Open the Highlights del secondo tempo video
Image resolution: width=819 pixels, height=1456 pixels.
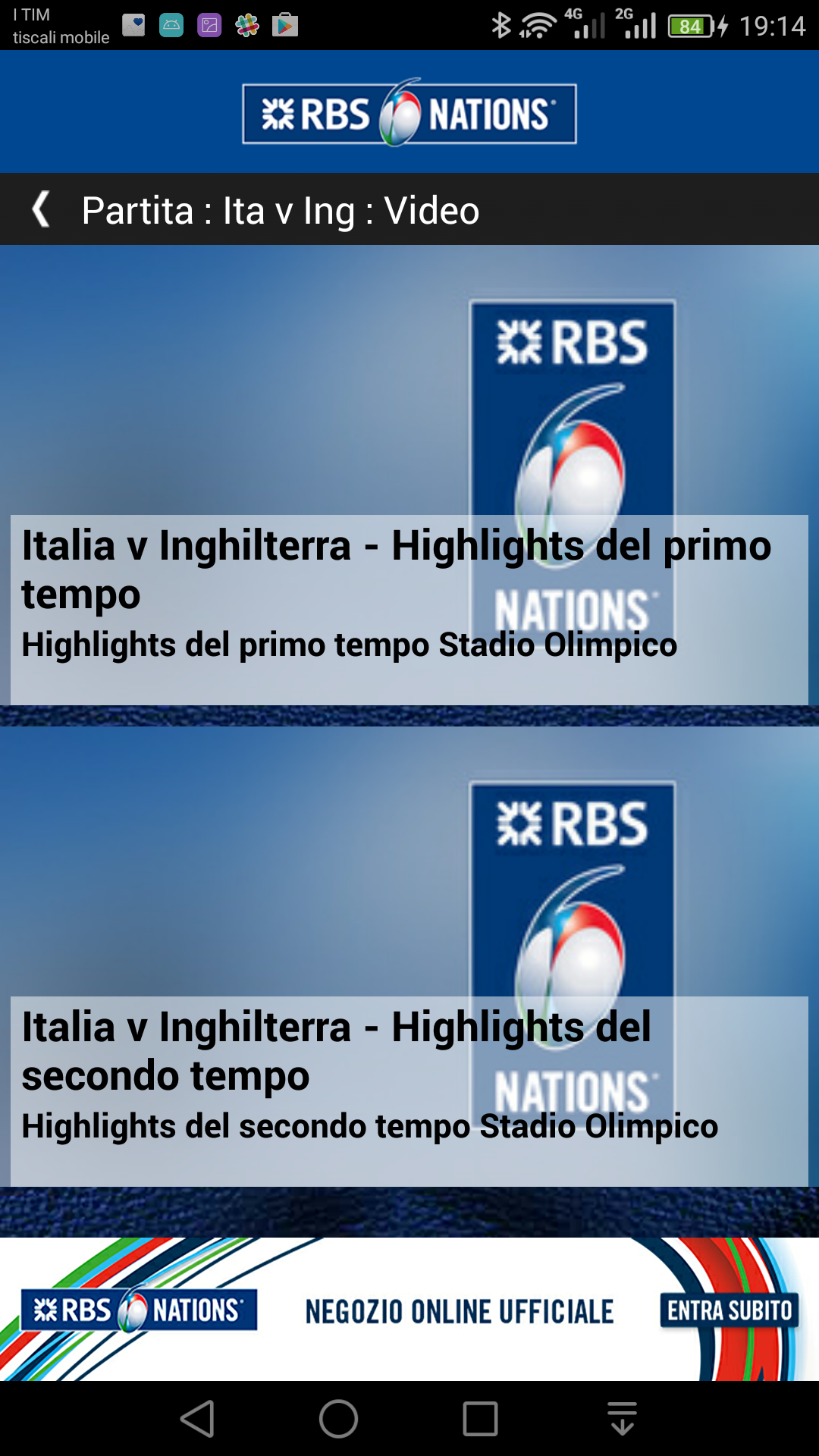click(x=409, y=957)
